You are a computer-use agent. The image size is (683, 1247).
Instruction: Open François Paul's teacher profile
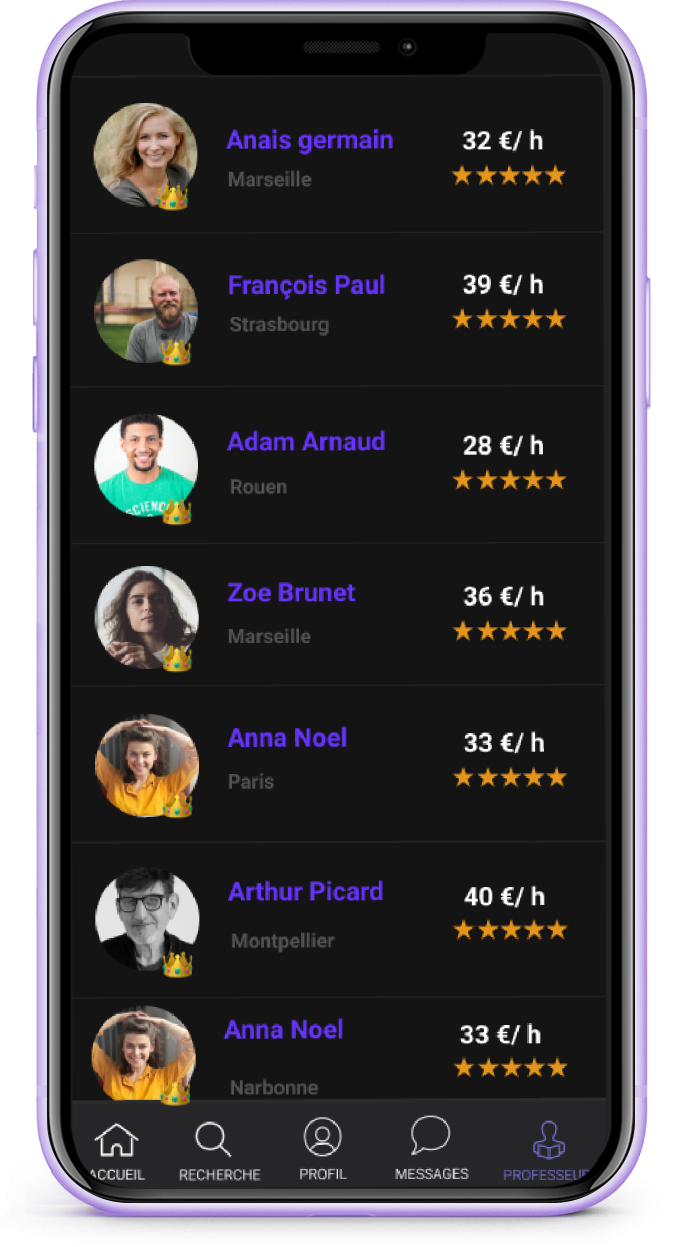pyautogui.click(x=338, y=309)
